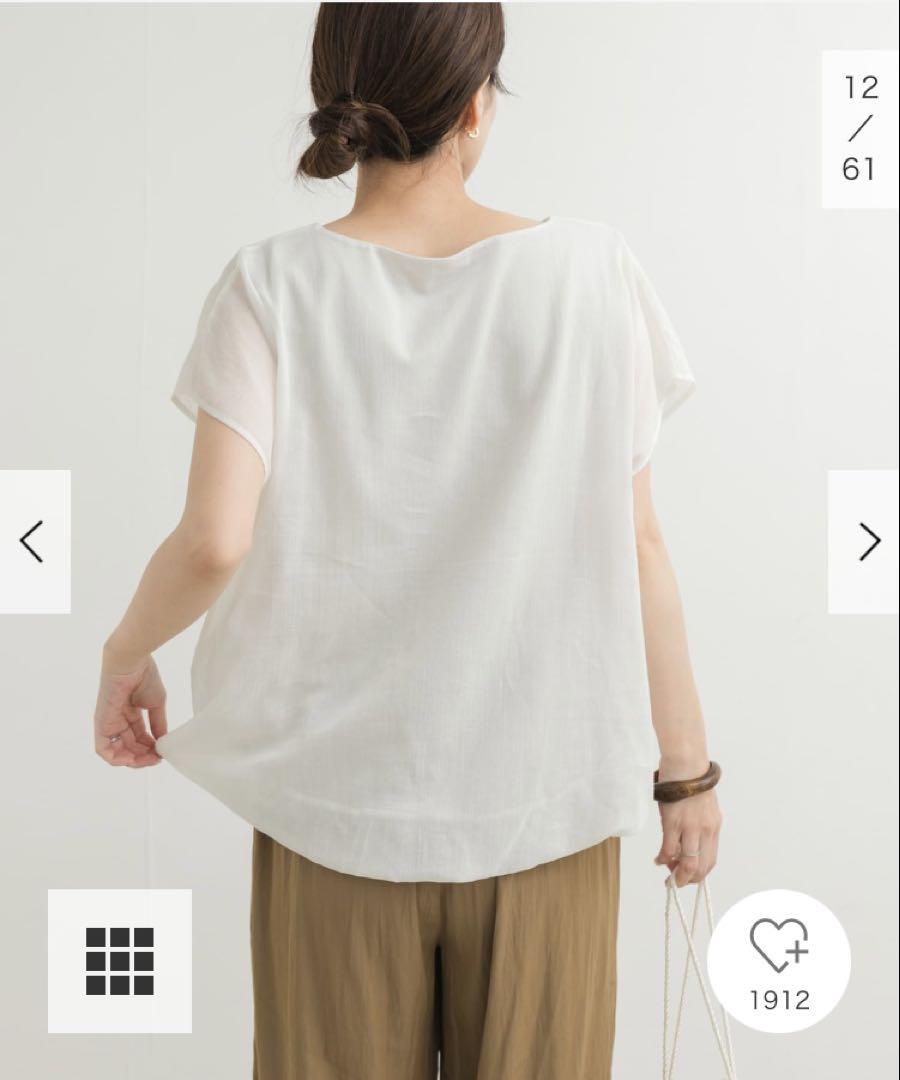Open the image grid view
The image size is (900, 1080).
coord(119,961)
